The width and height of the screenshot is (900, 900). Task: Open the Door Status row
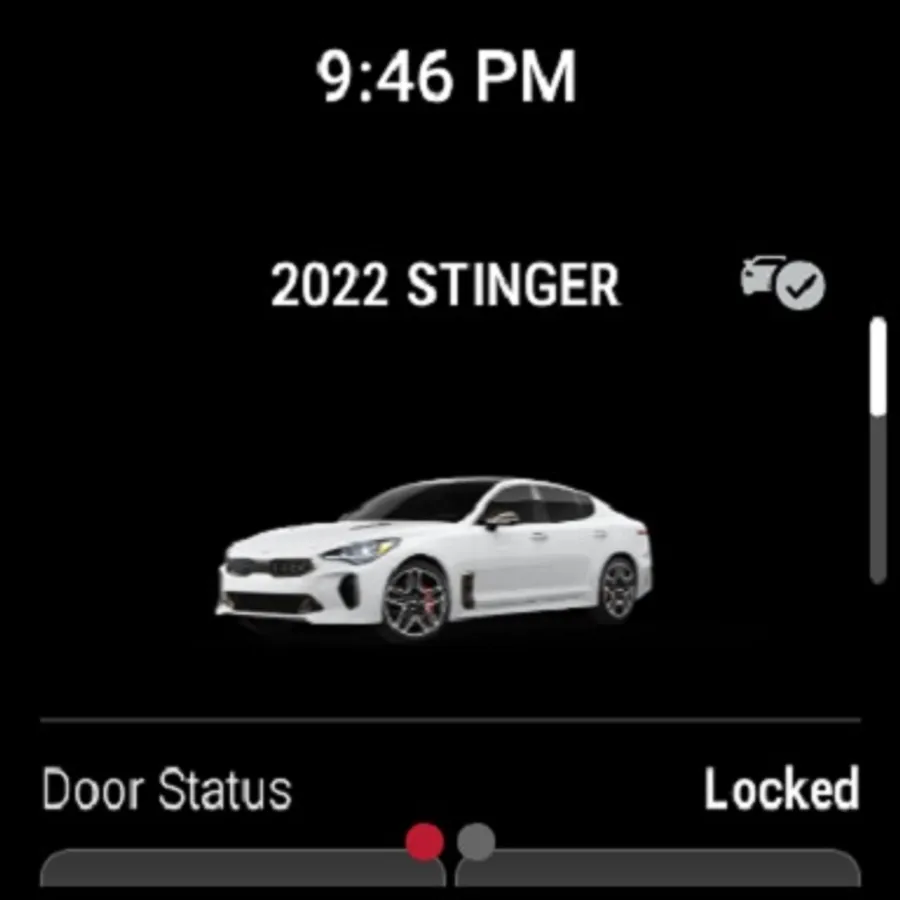coord(451,789)
